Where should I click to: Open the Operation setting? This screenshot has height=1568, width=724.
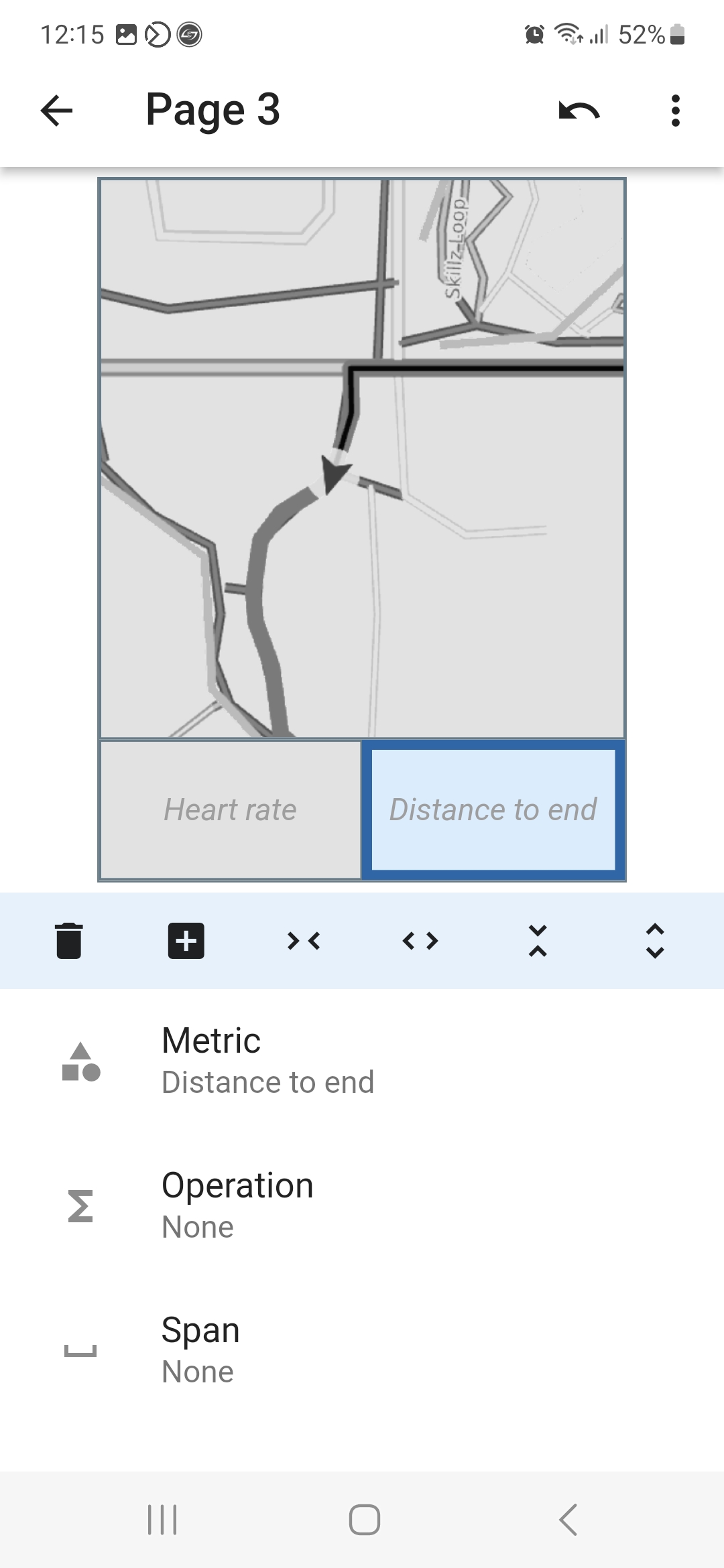[362, 1206]
